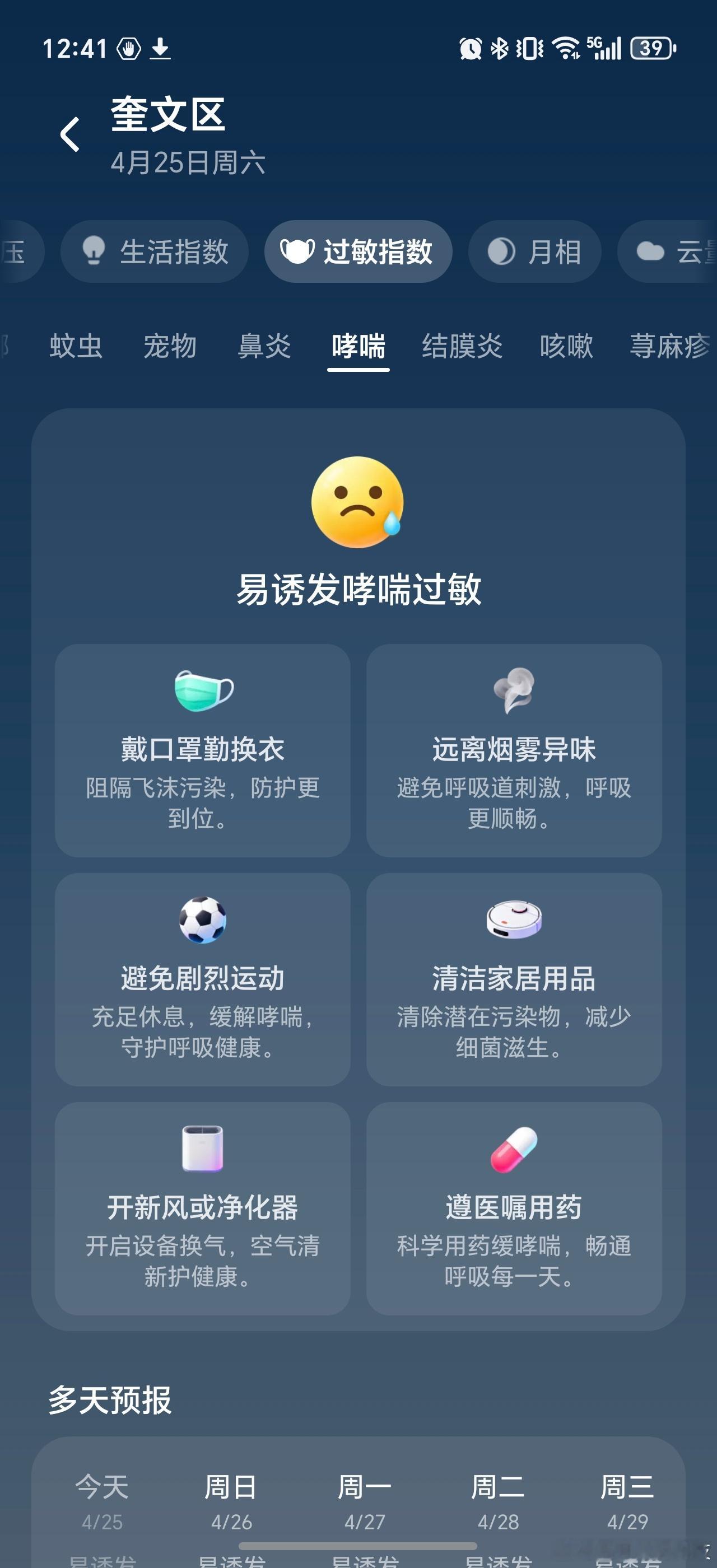717x1568 pixels.
Task: Select the 生活指数 chip
Action: click(155, 251)
